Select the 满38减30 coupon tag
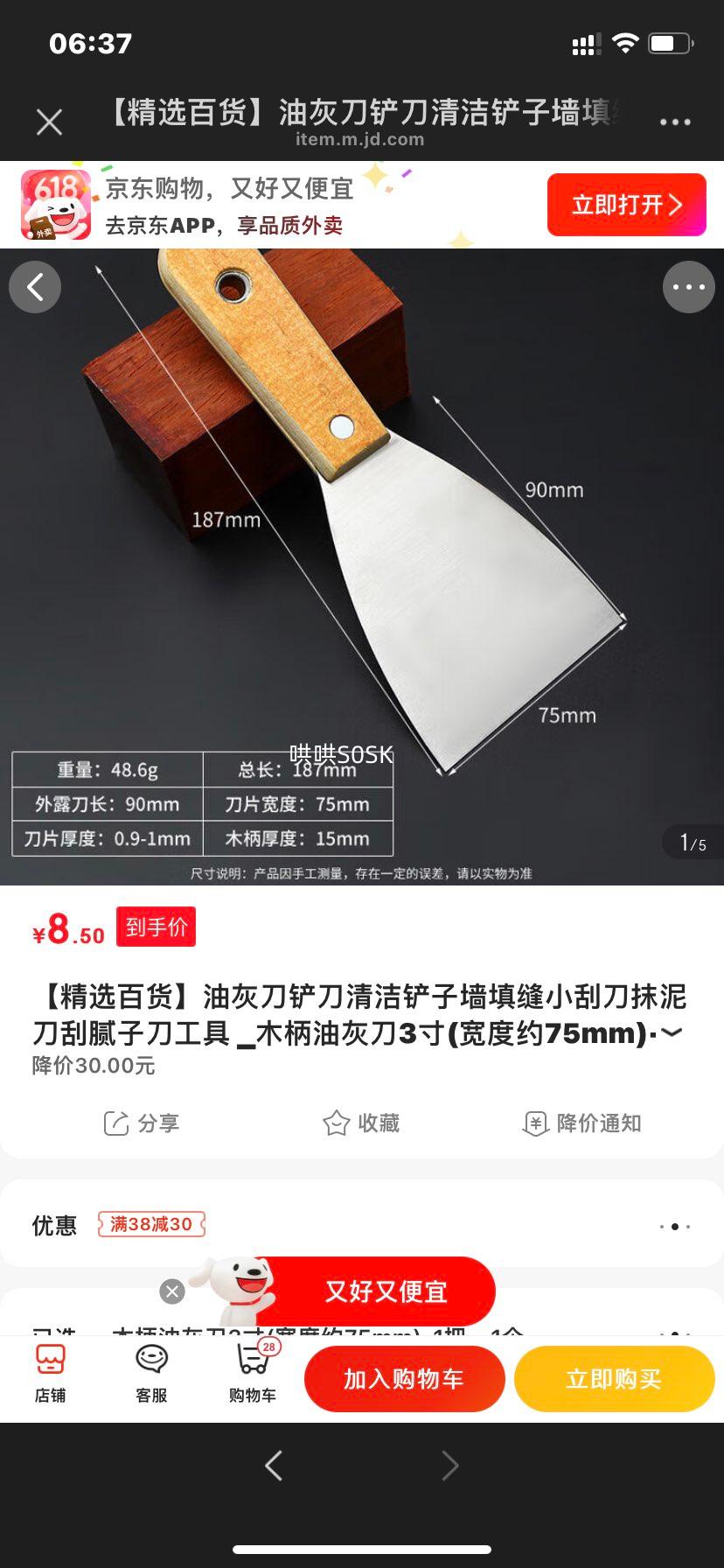 (x=151, y=1226)
